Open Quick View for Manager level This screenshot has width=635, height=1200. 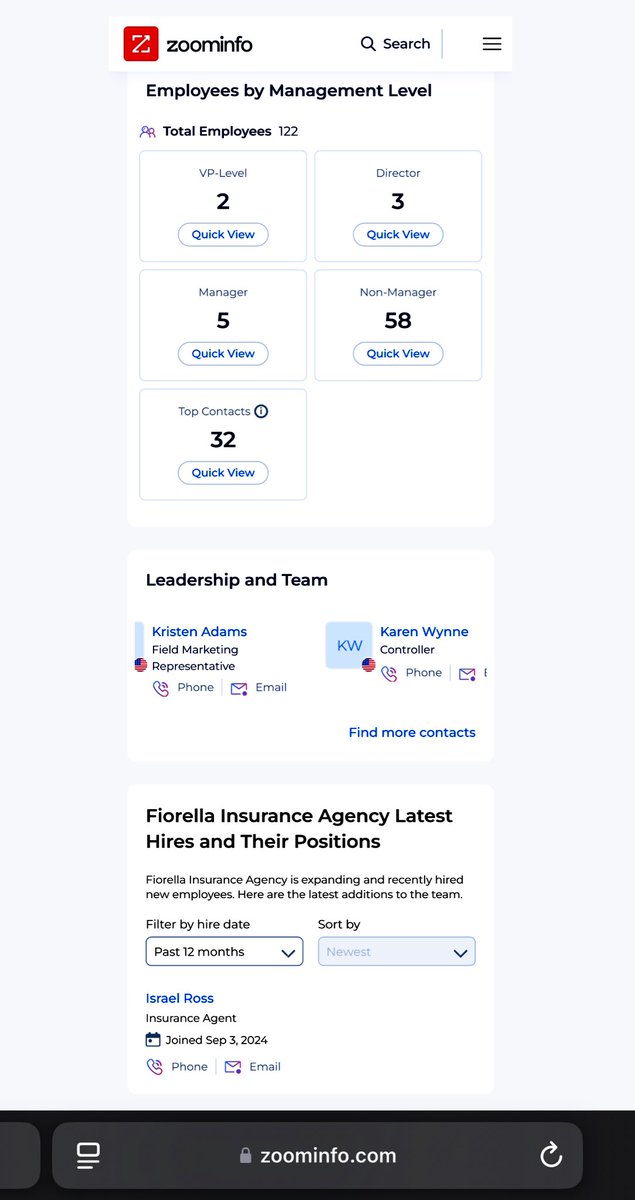pyautogui.click(x=223, y=353)
